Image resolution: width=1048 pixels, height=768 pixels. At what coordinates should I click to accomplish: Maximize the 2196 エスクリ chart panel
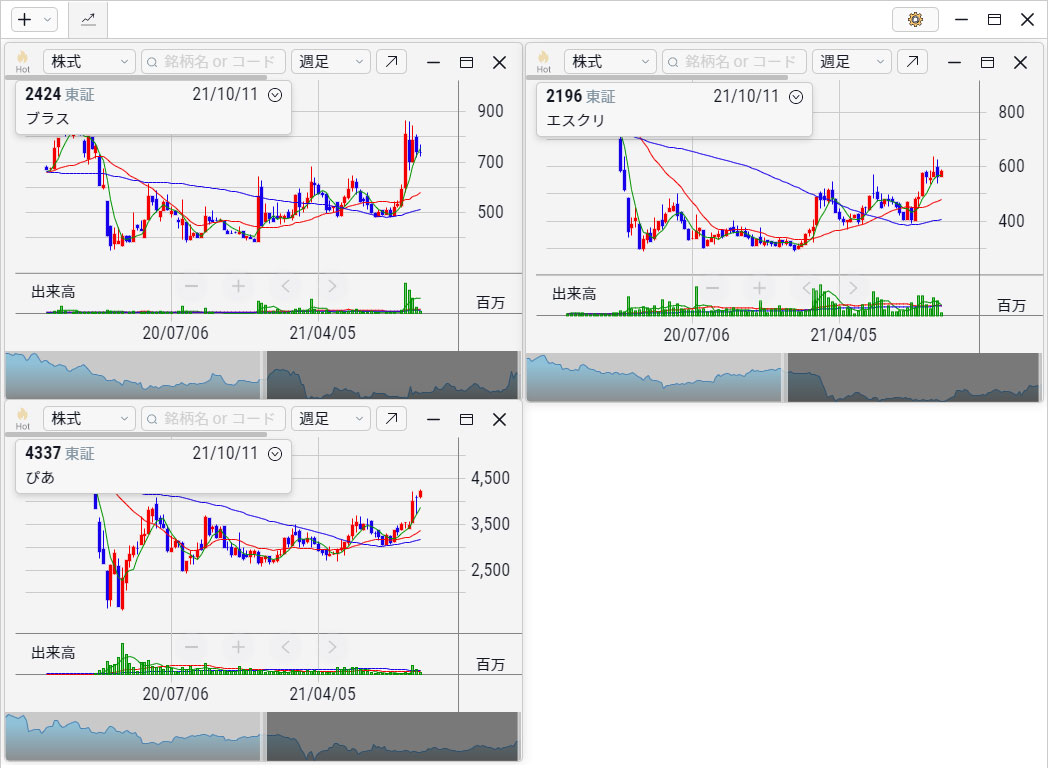(987, 62)
